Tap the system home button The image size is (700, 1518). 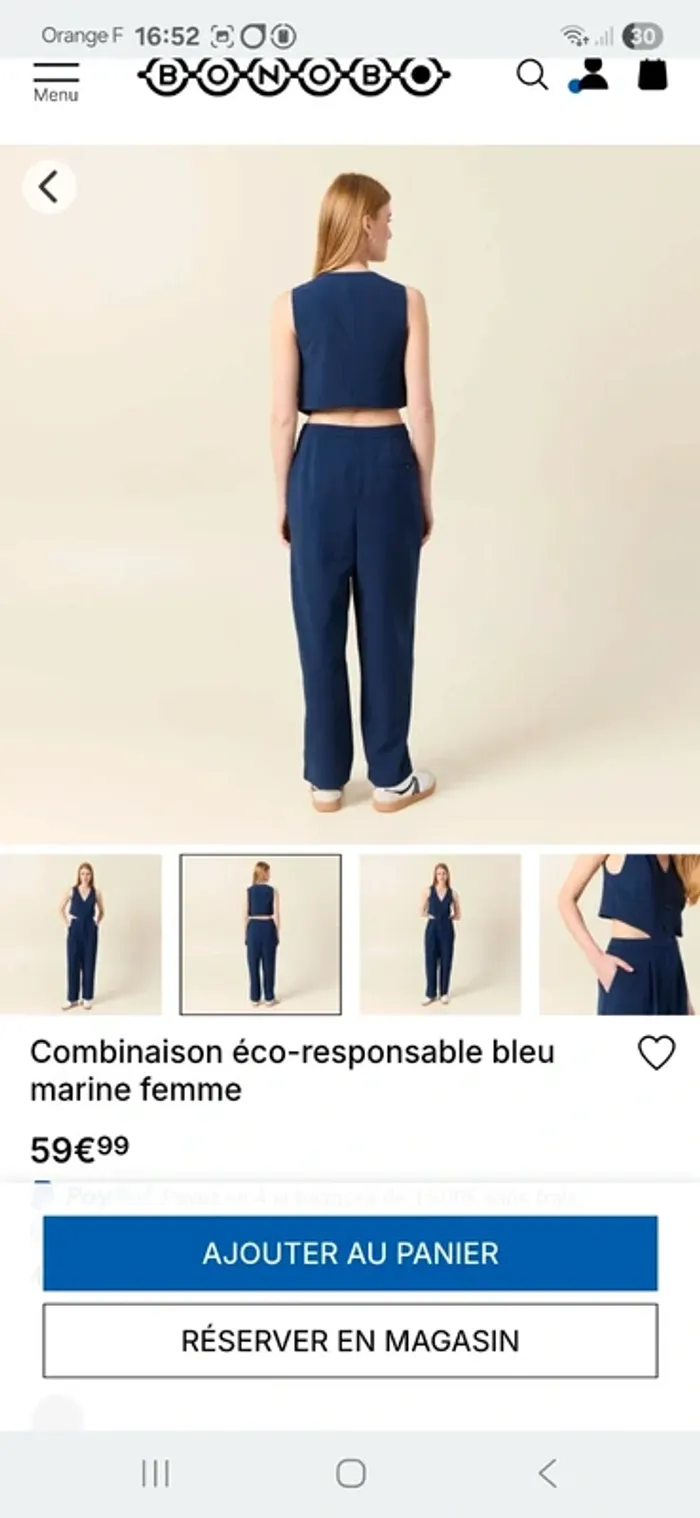tap(350, 1473)
